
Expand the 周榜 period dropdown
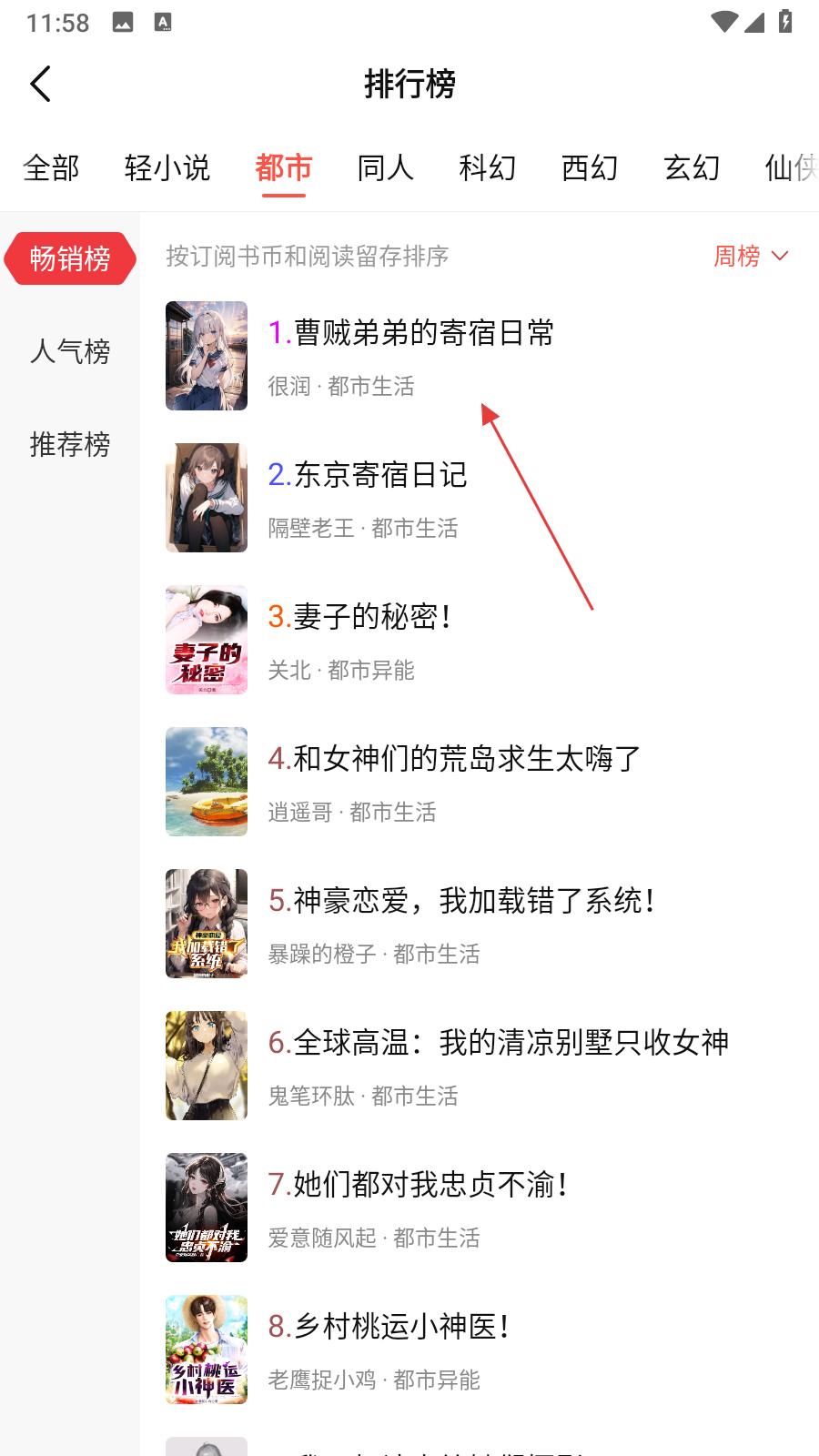point(751,257)
